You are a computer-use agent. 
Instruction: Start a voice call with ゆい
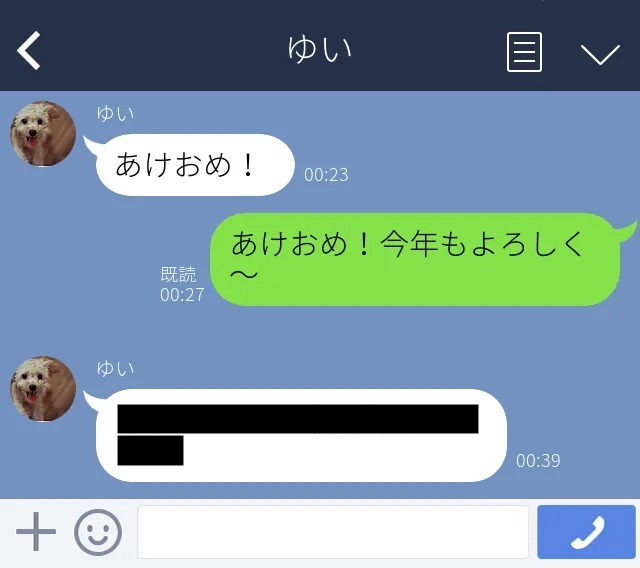(586, 532)
